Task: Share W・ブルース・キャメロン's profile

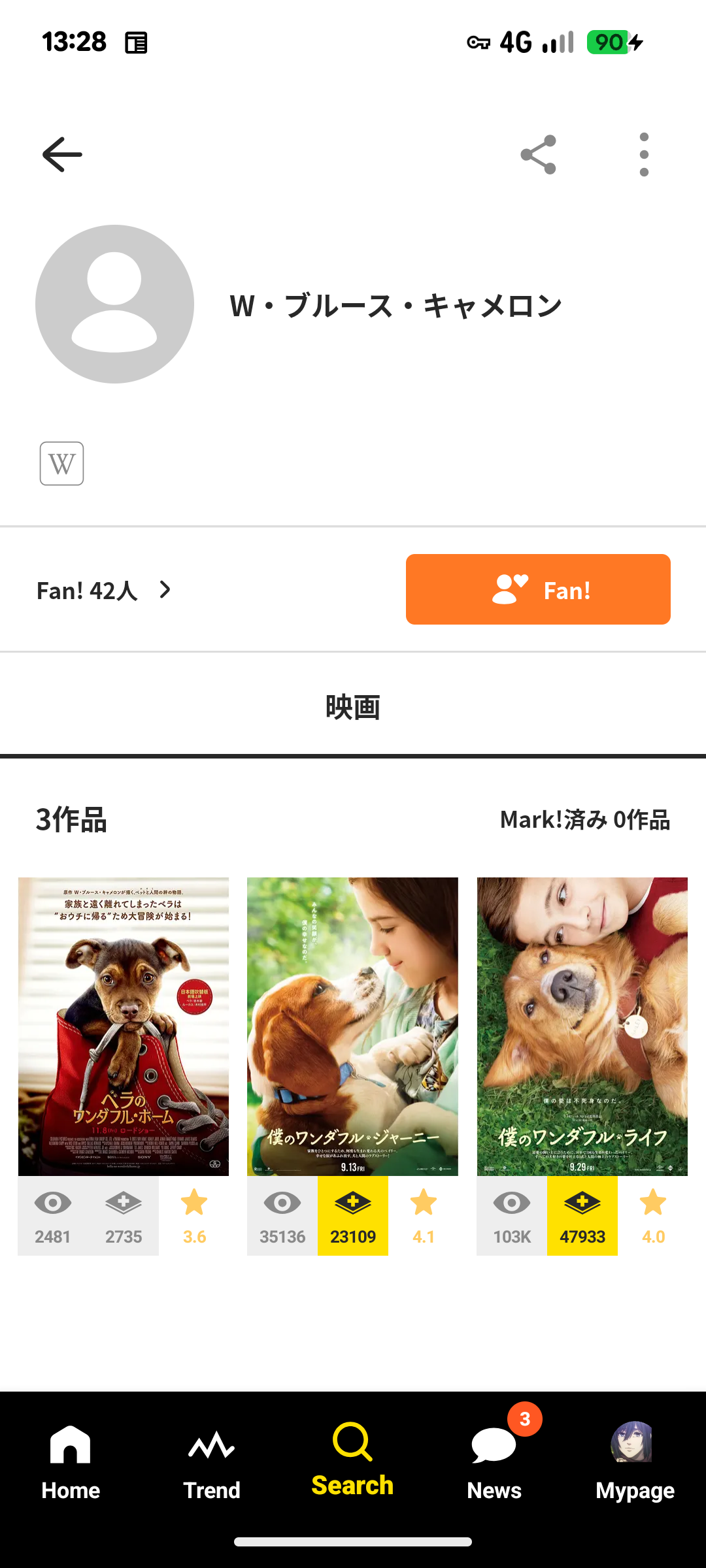Action: coord(538,155)
